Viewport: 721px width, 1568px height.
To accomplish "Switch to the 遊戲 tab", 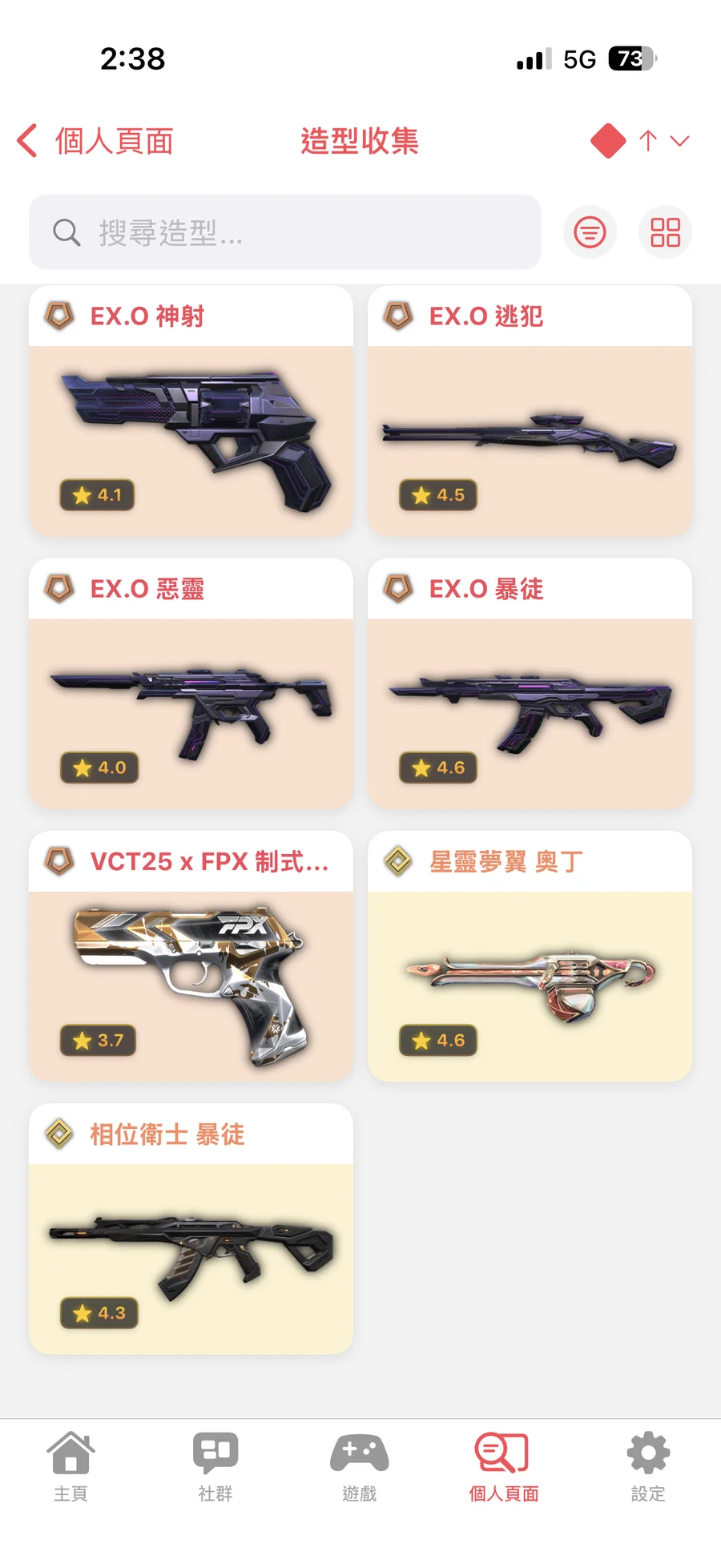I will point(360,1466).
